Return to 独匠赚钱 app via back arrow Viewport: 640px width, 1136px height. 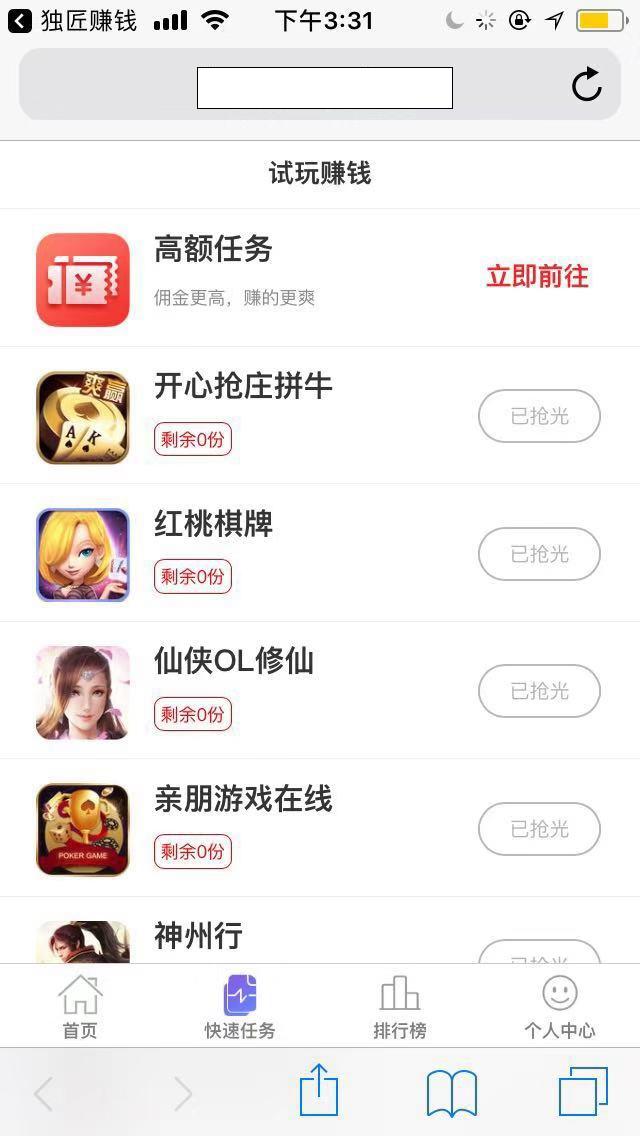(x=20, y=20)
